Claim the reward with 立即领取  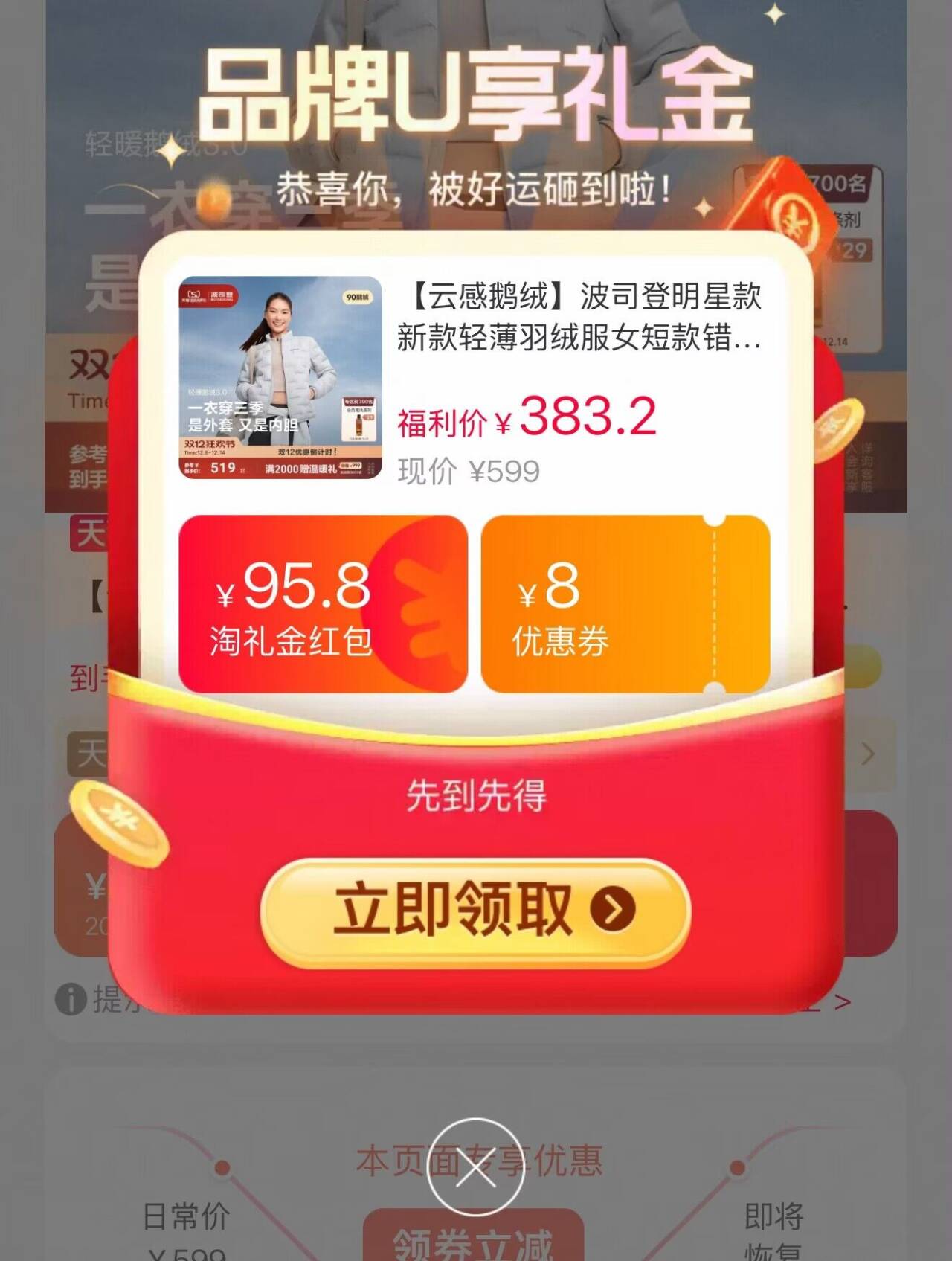[476, 911]
